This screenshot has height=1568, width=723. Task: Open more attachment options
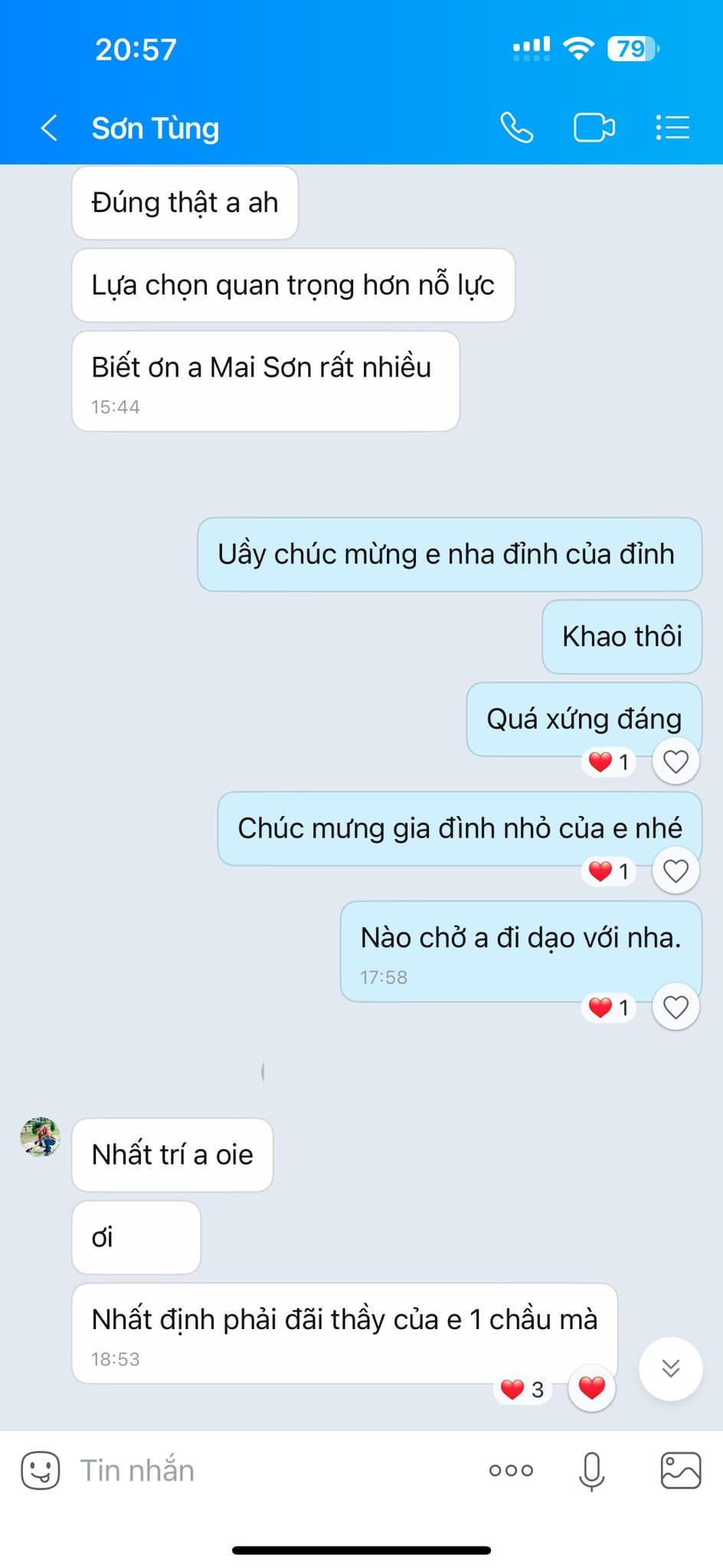coord(511,1471)
